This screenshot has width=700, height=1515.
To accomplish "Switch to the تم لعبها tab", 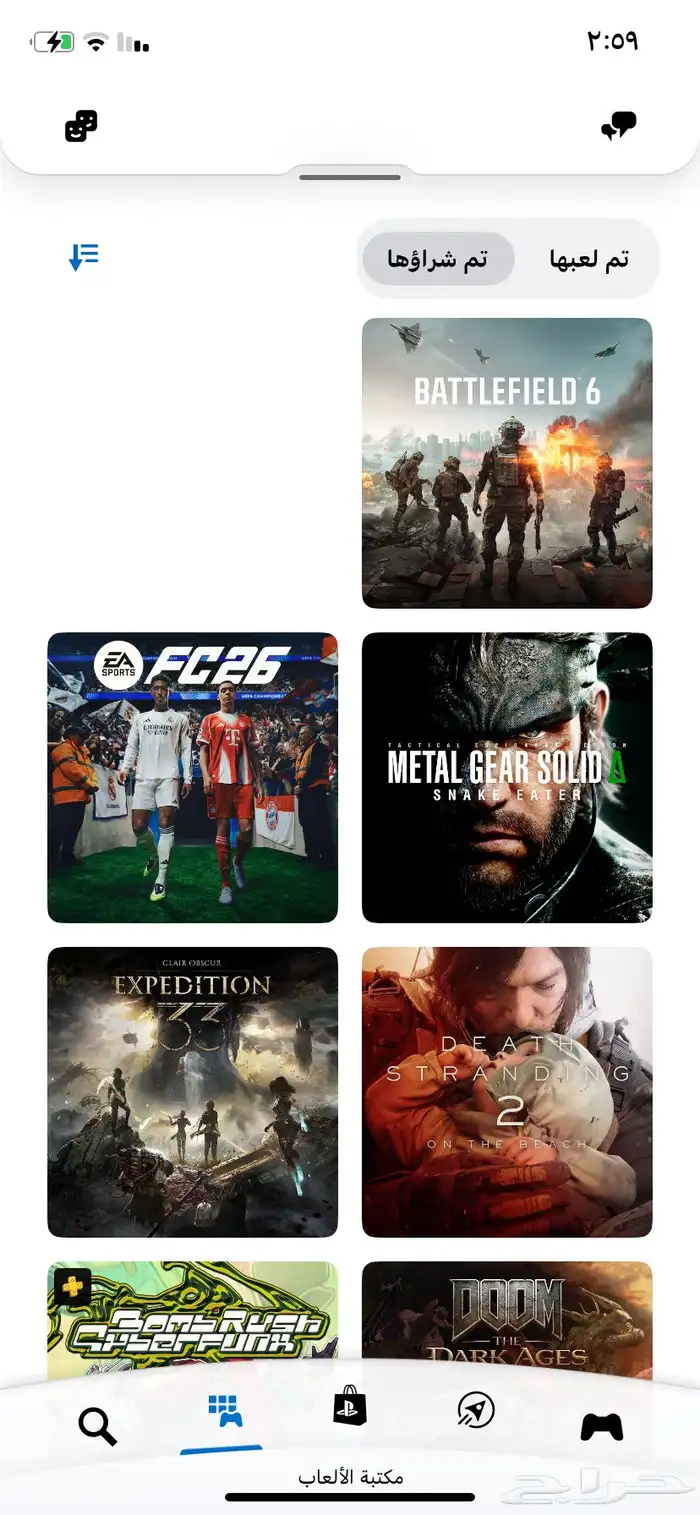I will [589, 260].
